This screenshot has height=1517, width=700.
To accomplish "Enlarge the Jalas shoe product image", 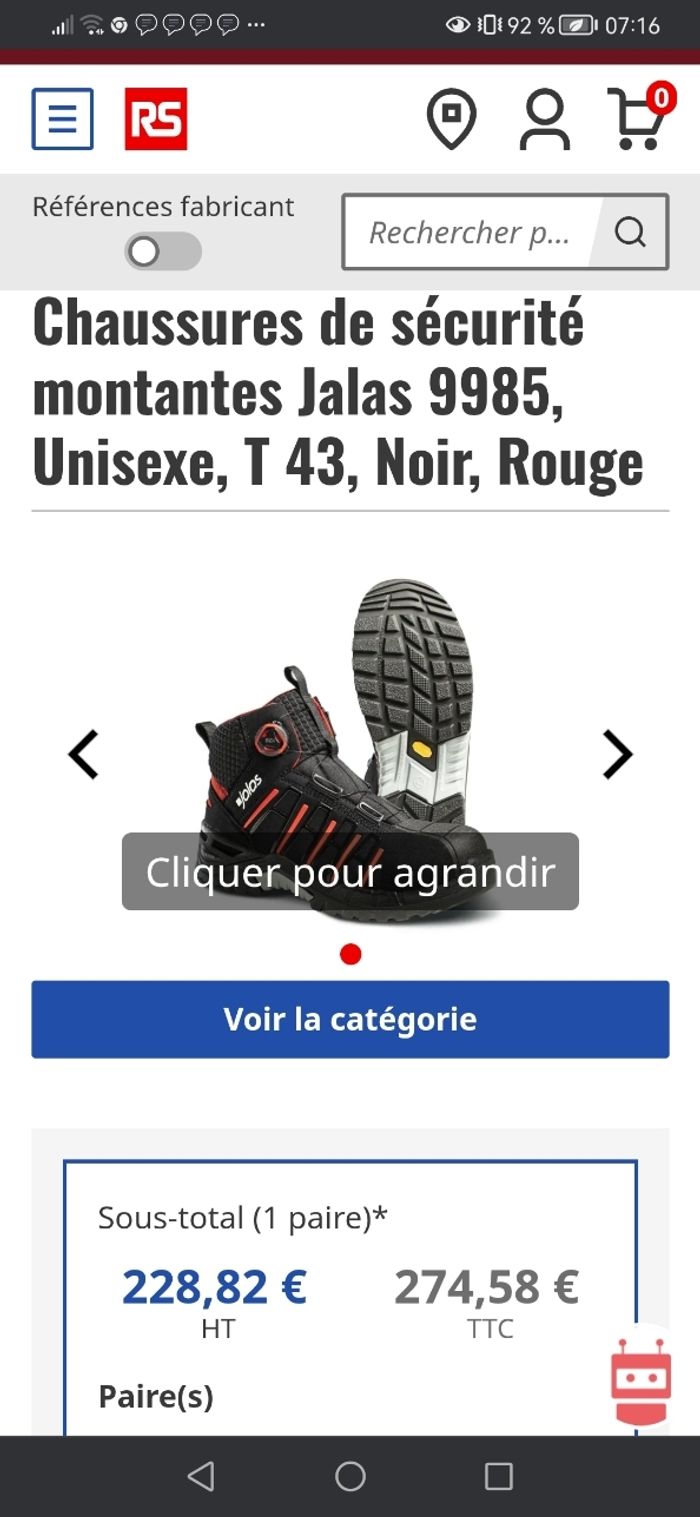I will [x=350, y=740].
